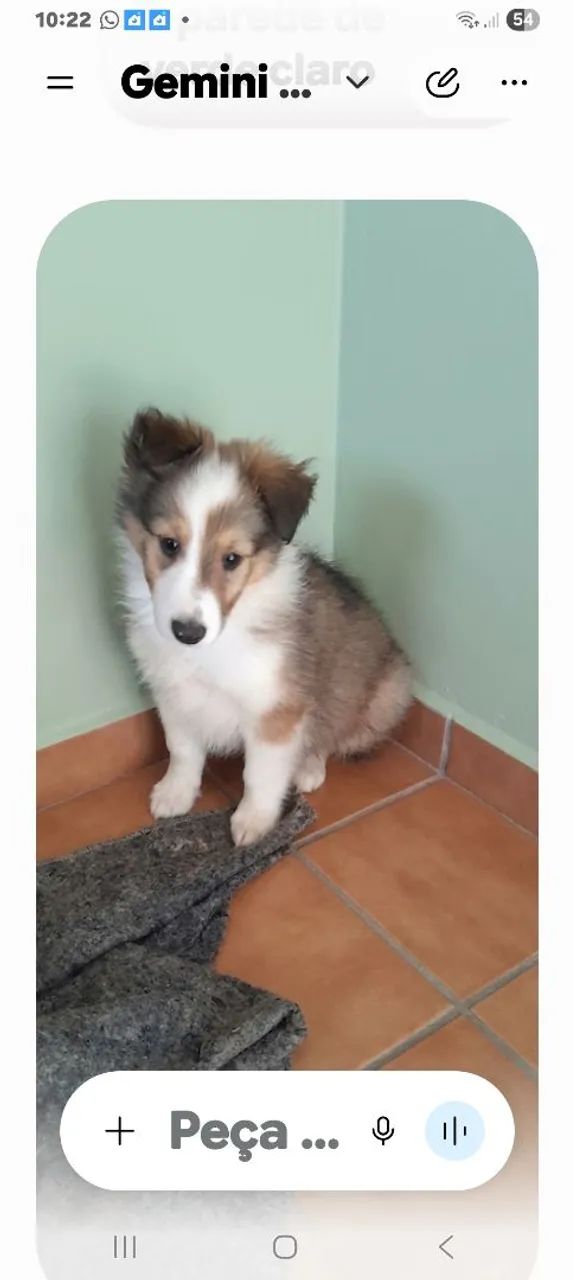
Task: Open the three-dot overflow menu
Action: [x=514, y=83]
